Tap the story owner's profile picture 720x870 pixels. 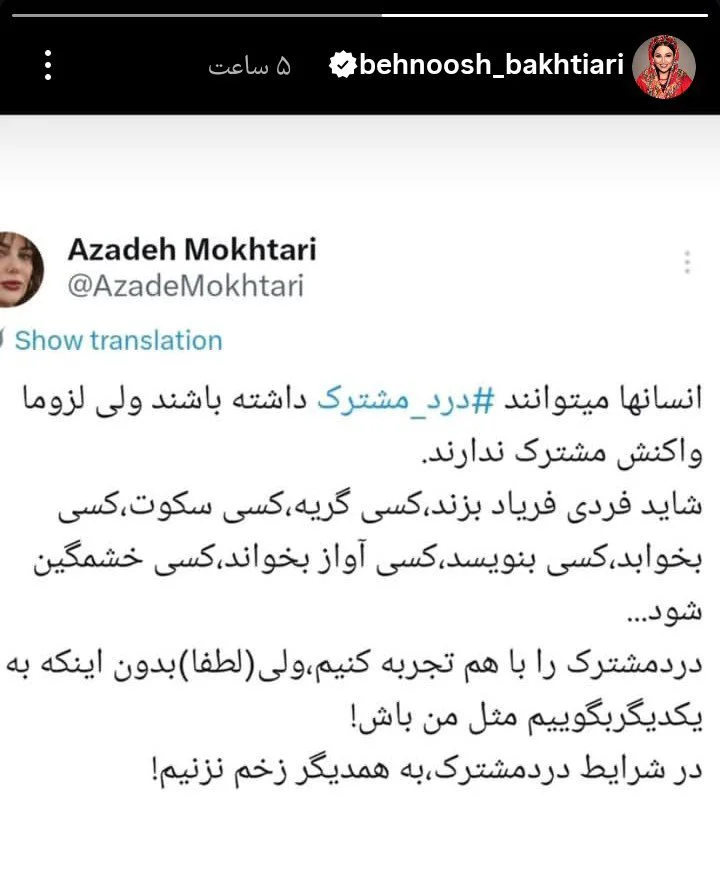coord(665,66)
